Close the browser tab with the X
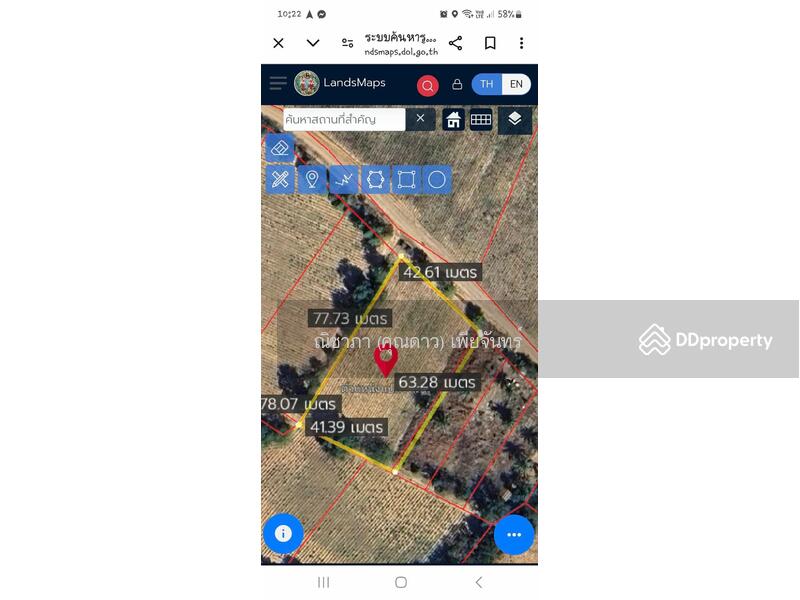 (279, 43)
